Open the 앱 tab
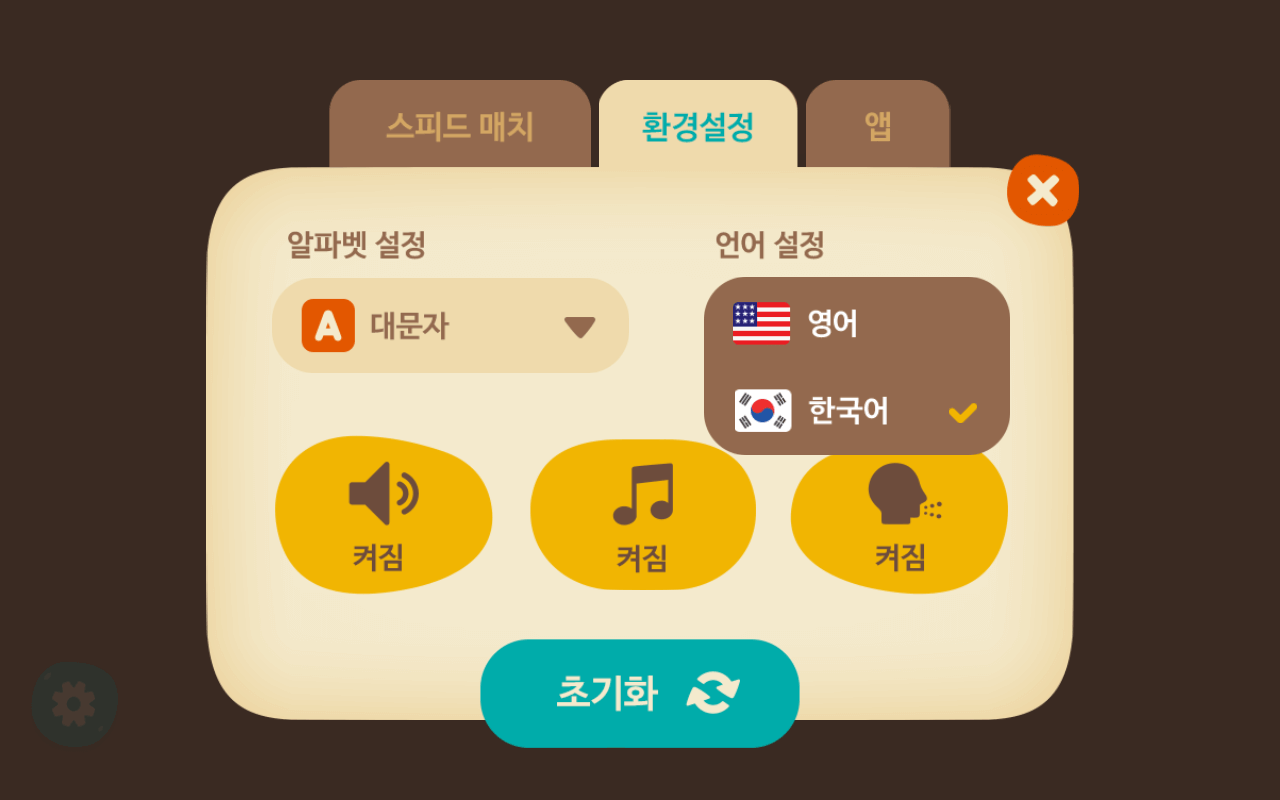Screen dimensions: 1280x800 coord(877,126)
